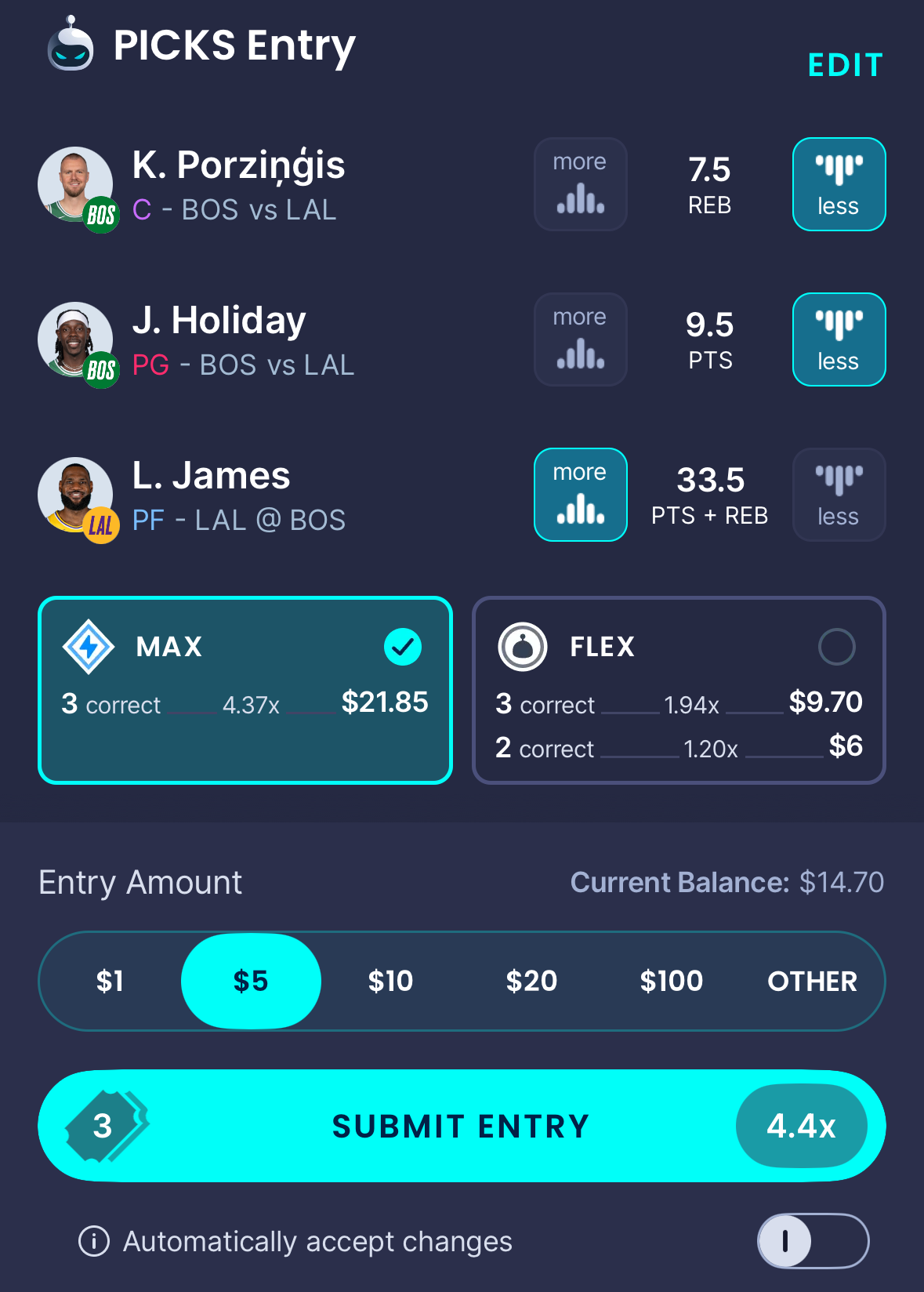Pick less for Porziņģis 7.5 rebounds
This screenshot has width=924, height=1292.
click(839, 184)
